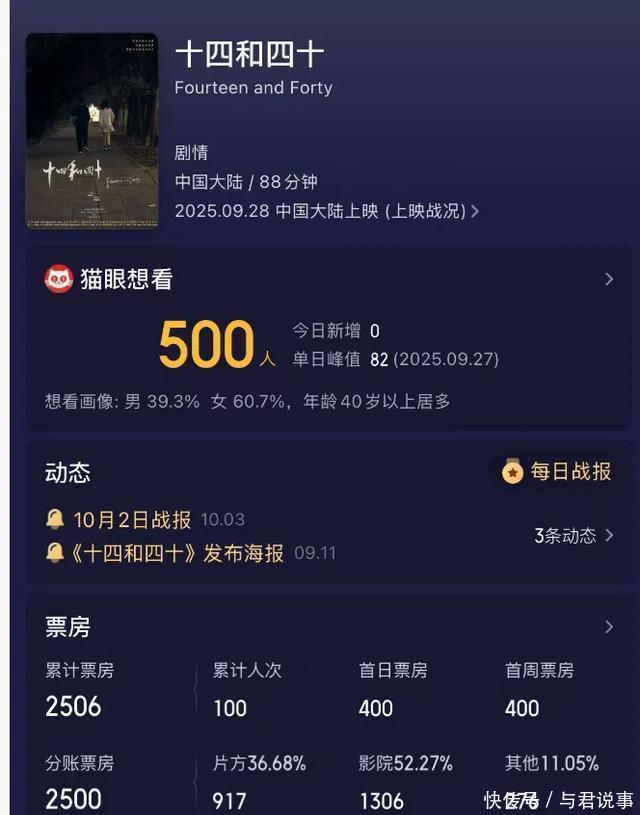Open the 每日战报 daily report
The height and width of the screenshot is (815, 640).
click(557, 471)
